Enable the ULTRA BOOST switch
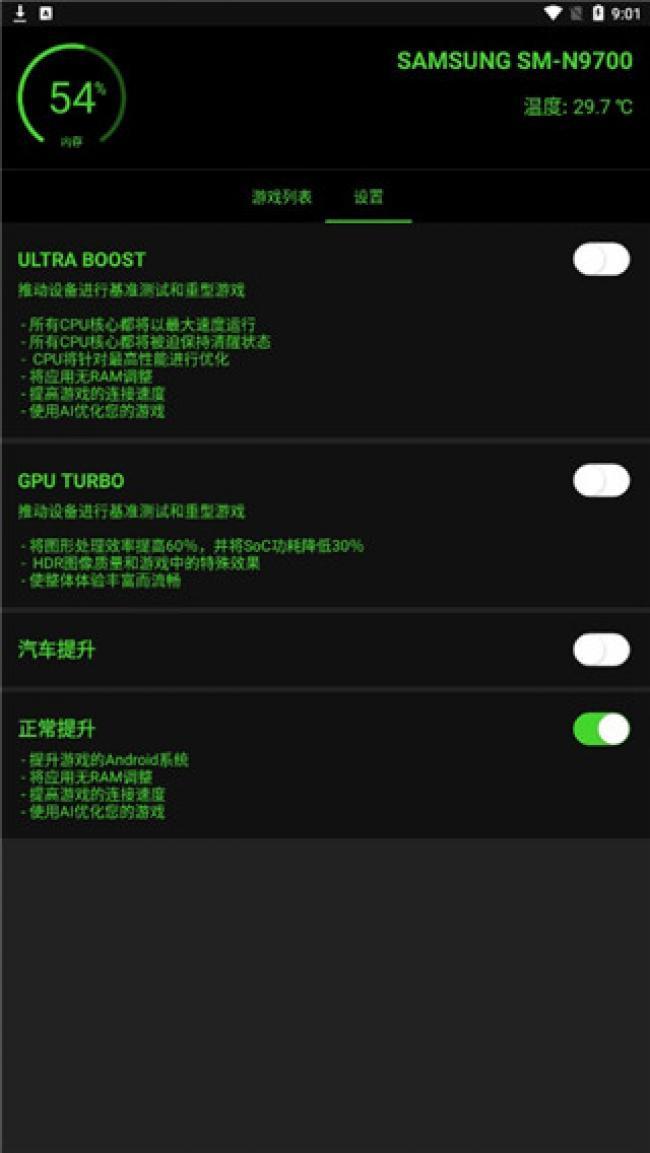The height and width of the screenshot is (1153, 650). point(601,259)
